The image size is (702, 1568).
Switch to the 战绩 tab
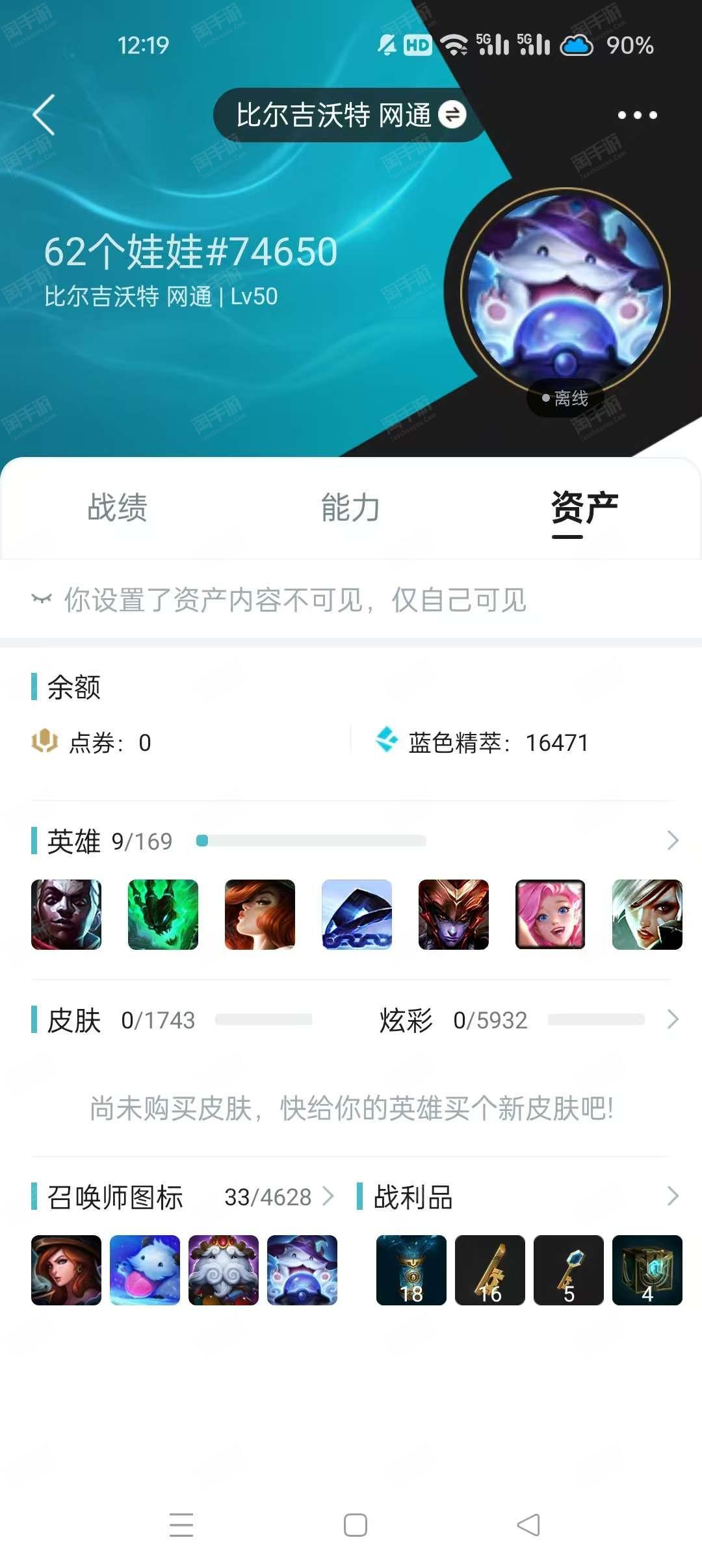click(x=118, y=508)
